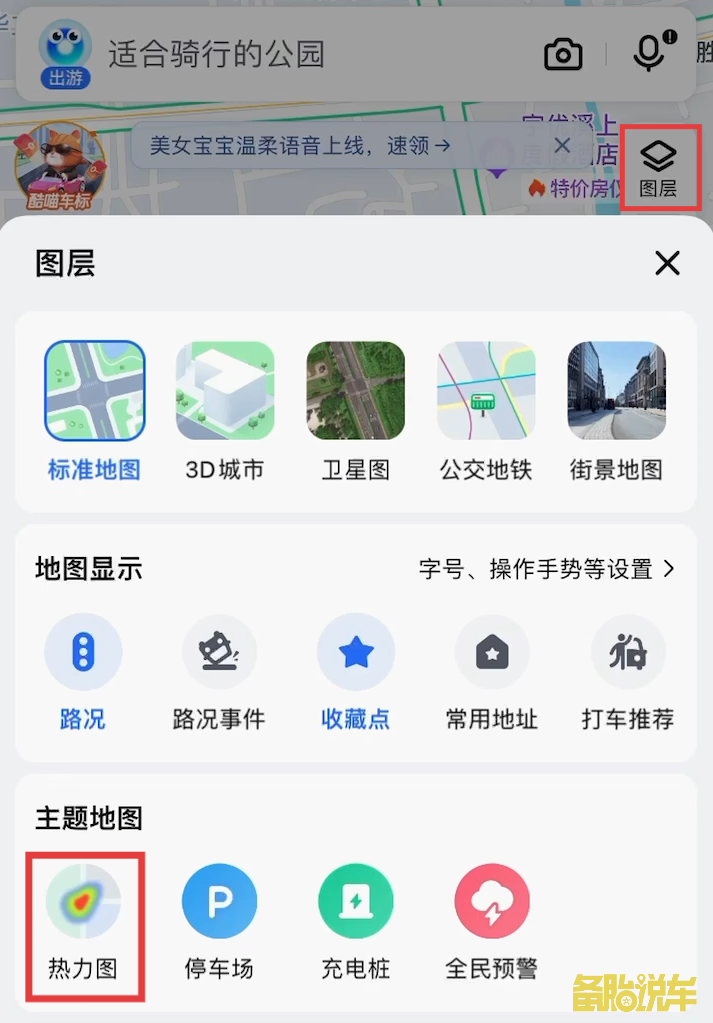The height and width of the screenshot is (1023, 713).
Task: Start voice search with the microphone
Action: tap(650, 54)
